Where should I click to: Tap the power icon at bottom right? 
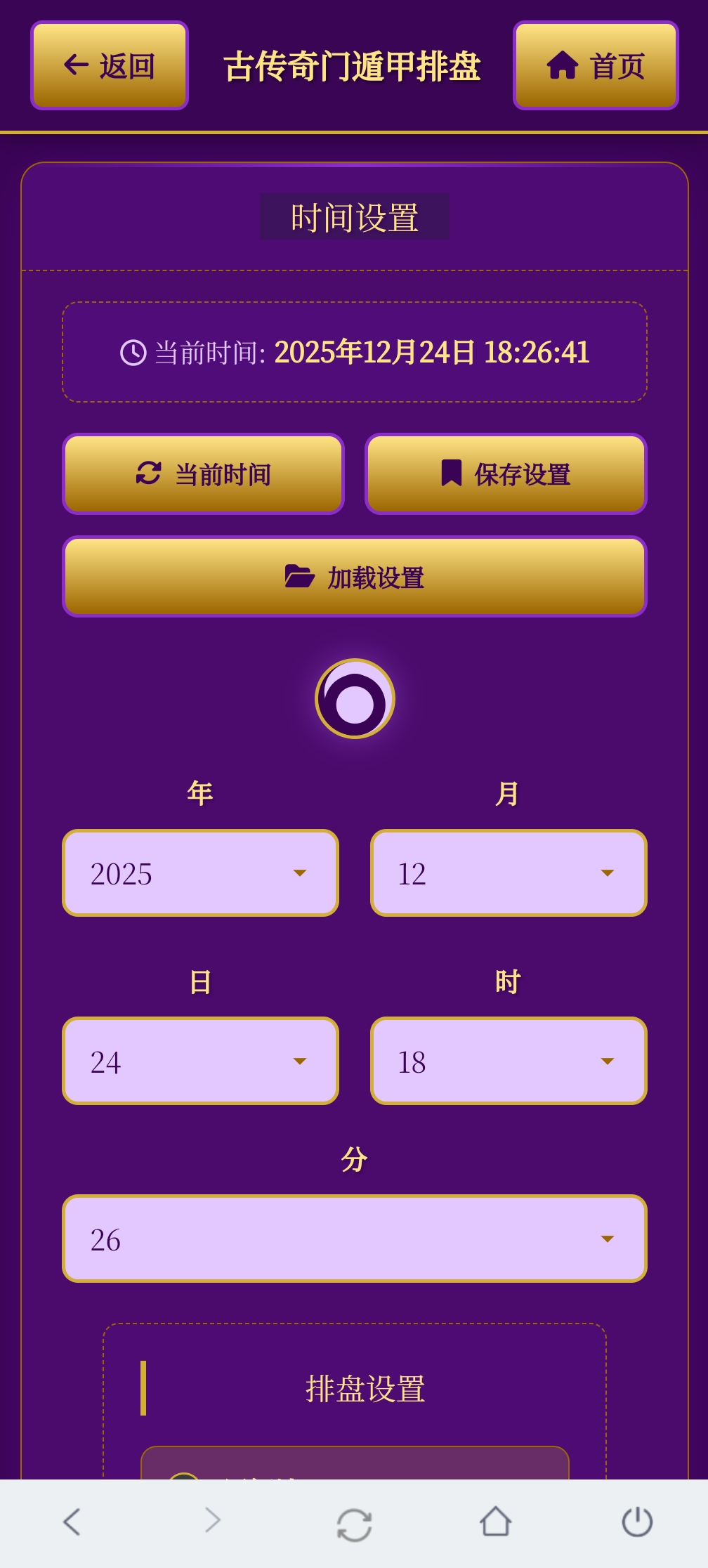click(x=637, y=1521)
